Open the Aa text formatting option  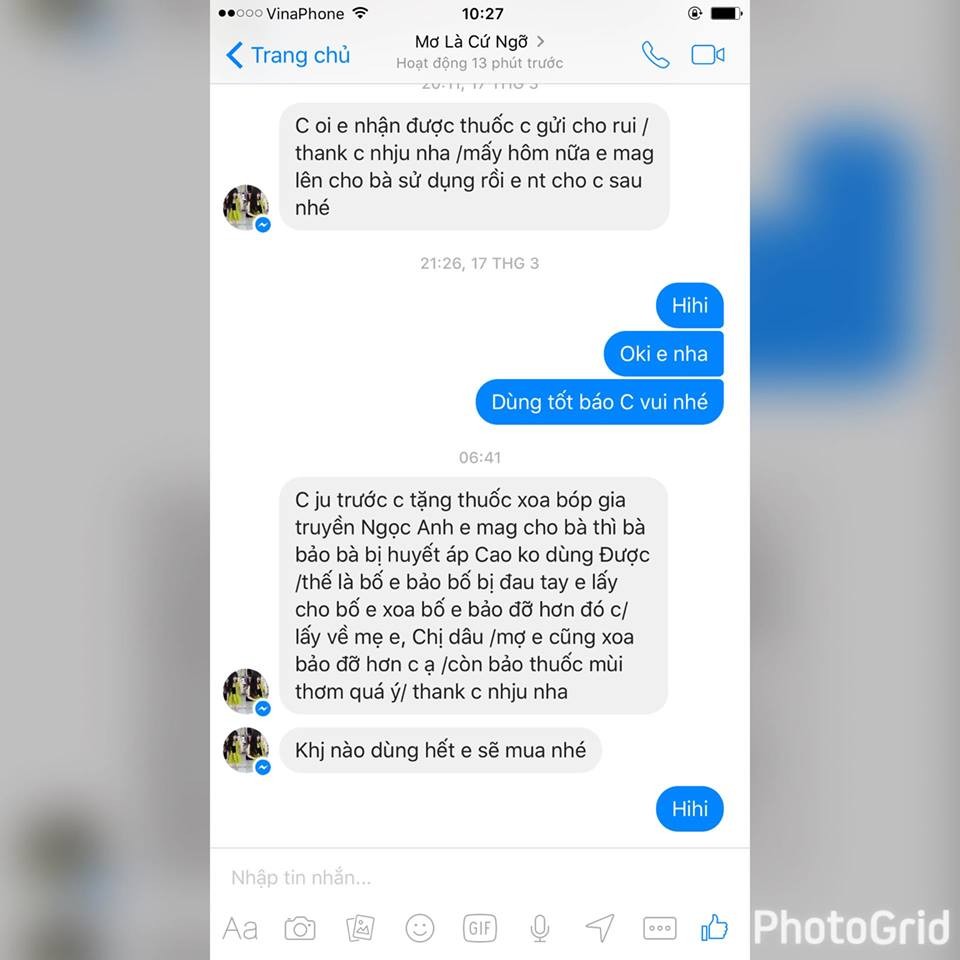point(240,928)
